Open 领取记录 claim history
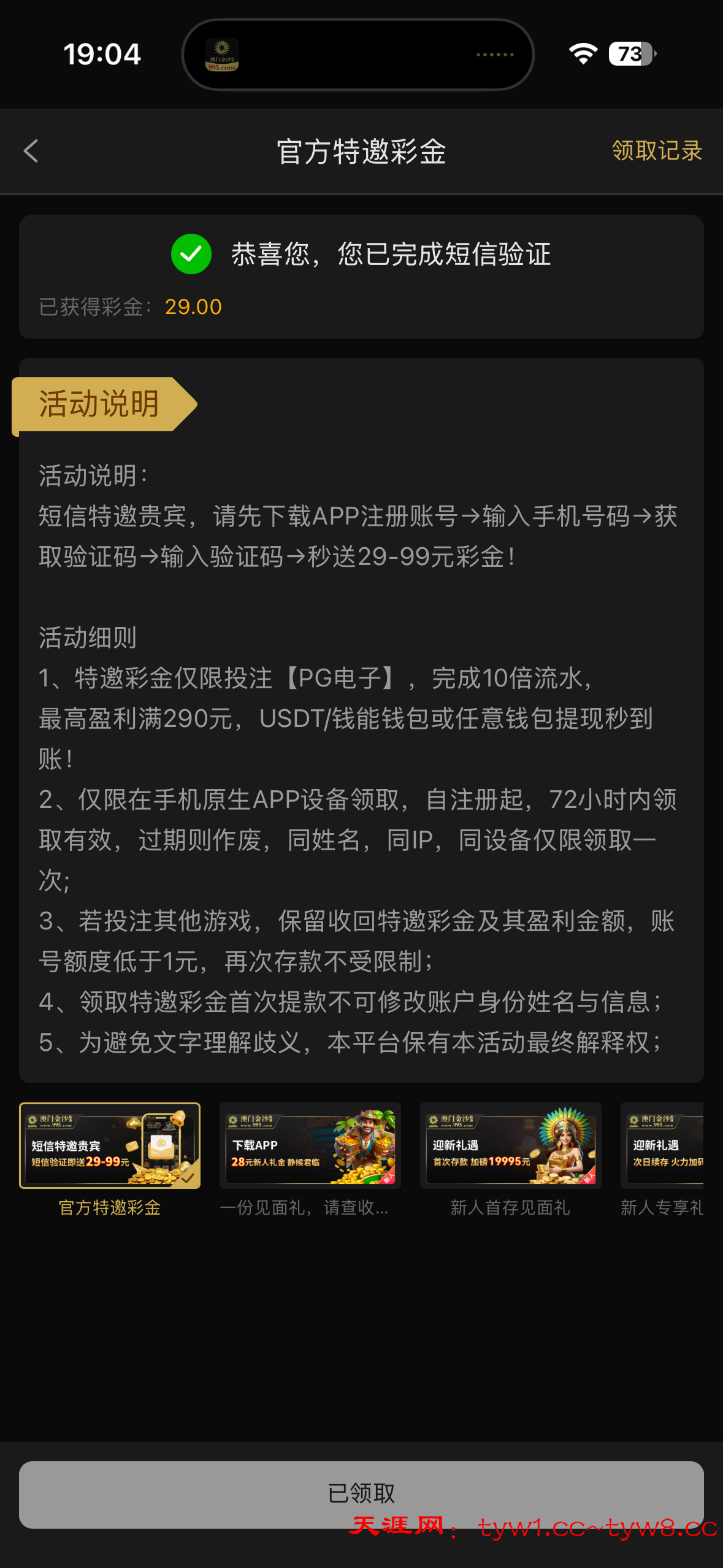Screen dimensions: 723x1568 [656, 151]
